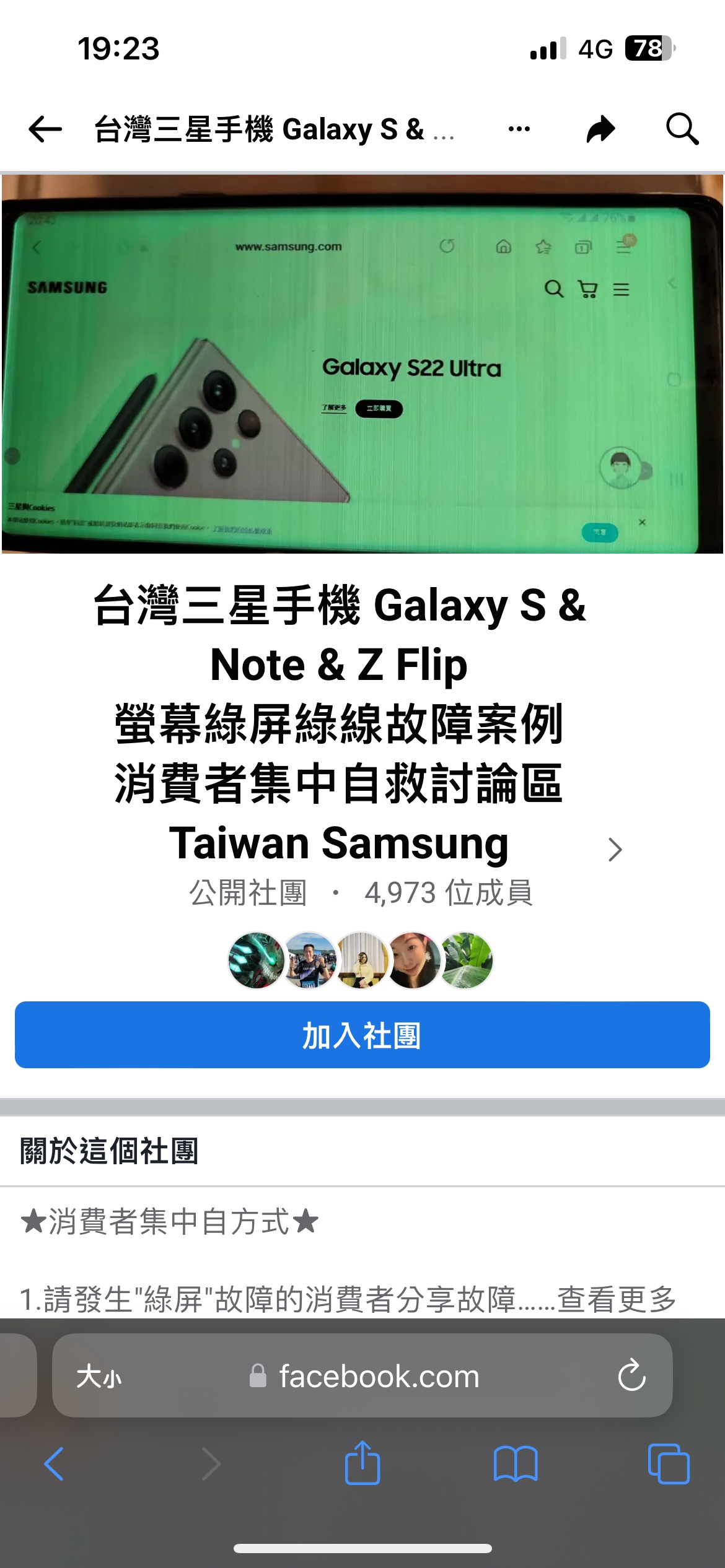
Task: View the group member avatars
Action: 361,960
